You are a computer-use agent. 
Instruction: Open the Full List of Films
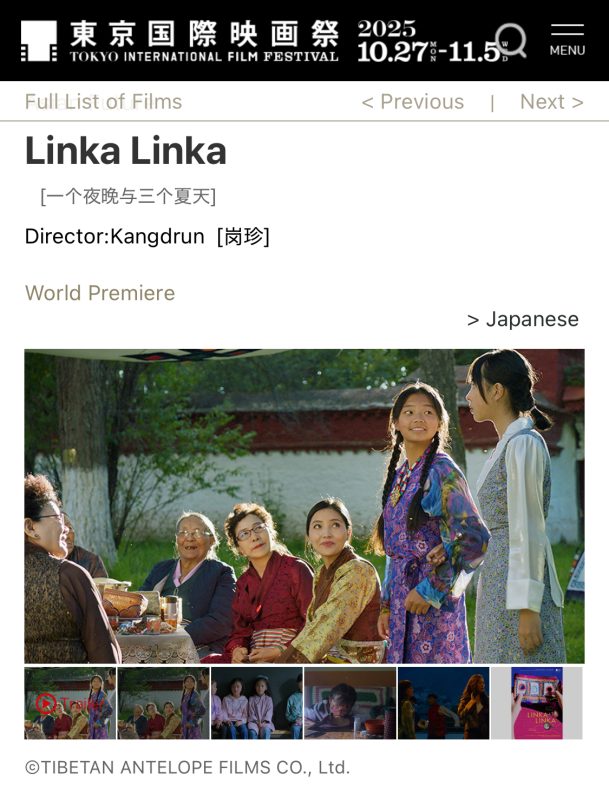click(x=103, y=102)
